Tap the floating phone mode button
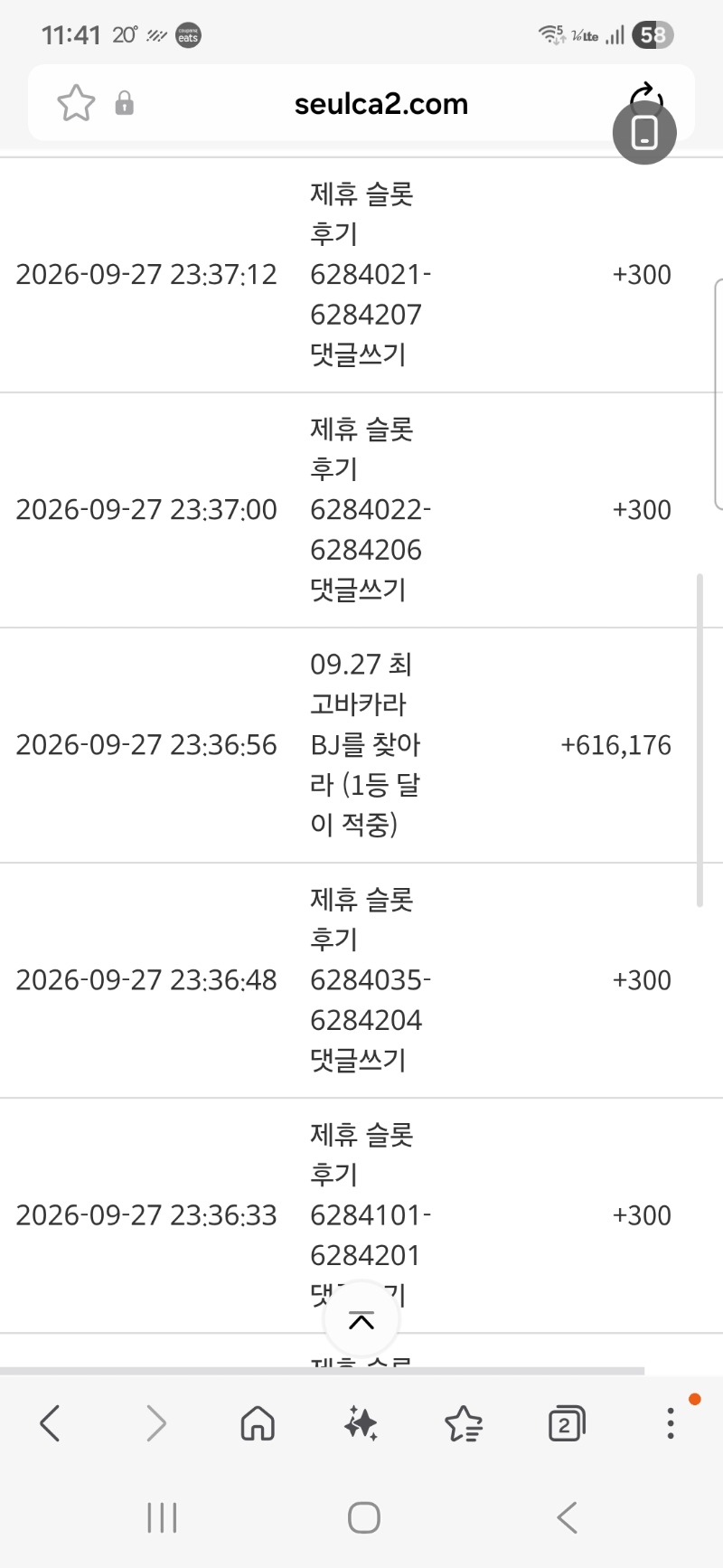Screen dimensions: 723x1568 [x=644, y=132]
